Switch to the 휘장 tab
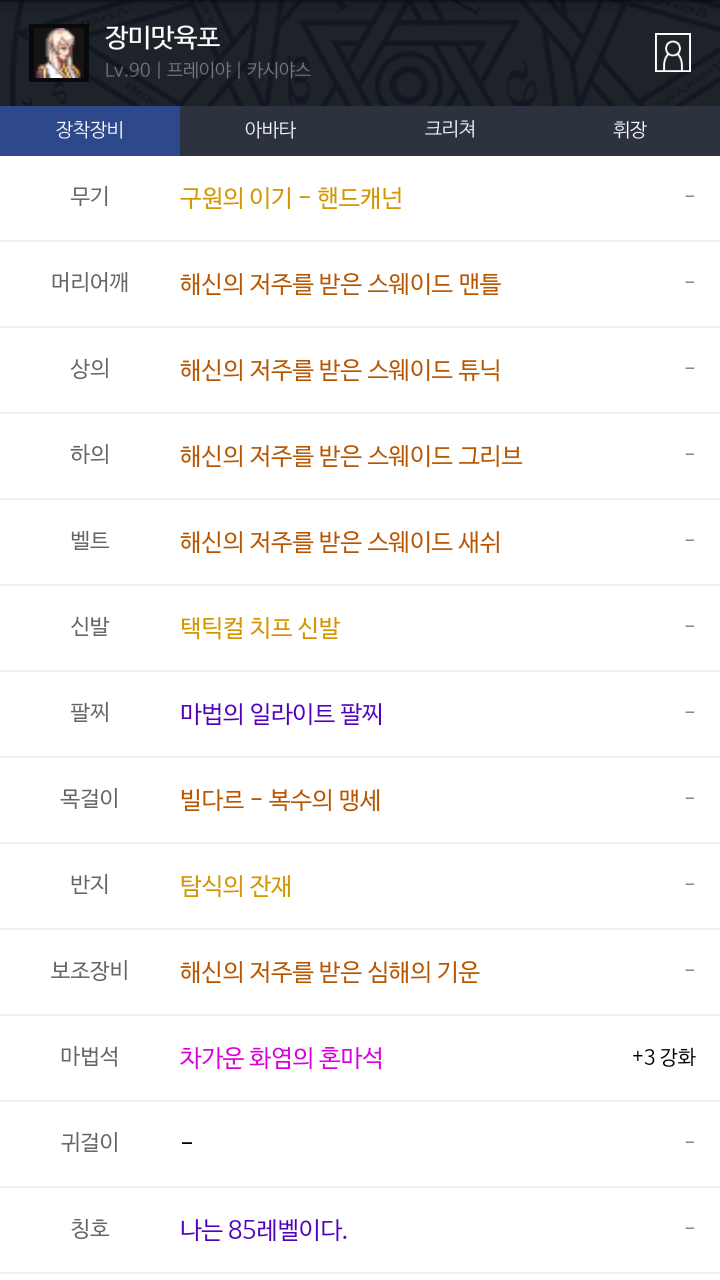Viewport: 720px width, 1280px height. [630, 130]
